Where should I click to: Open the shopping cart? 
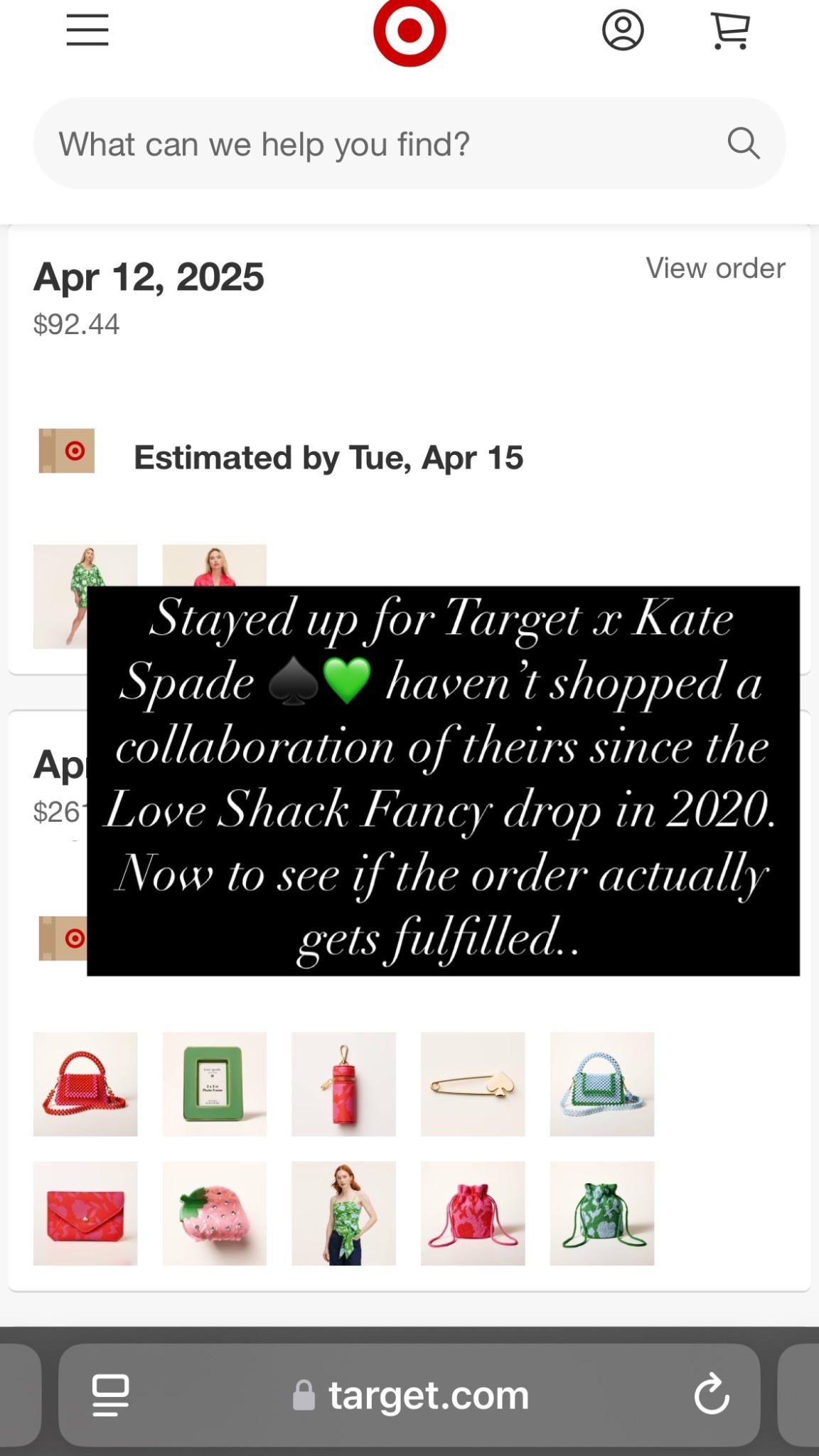coord(730,31)
